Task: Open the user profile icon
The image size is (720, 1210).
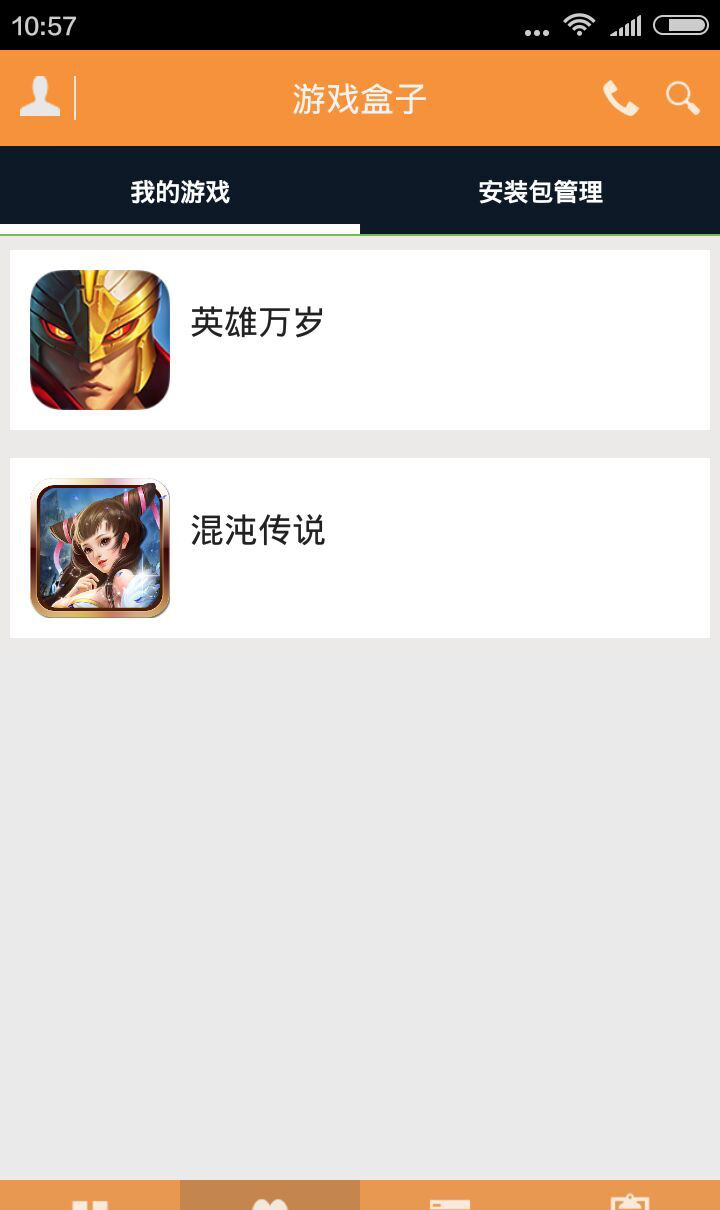Action: [x=40, y=98]
